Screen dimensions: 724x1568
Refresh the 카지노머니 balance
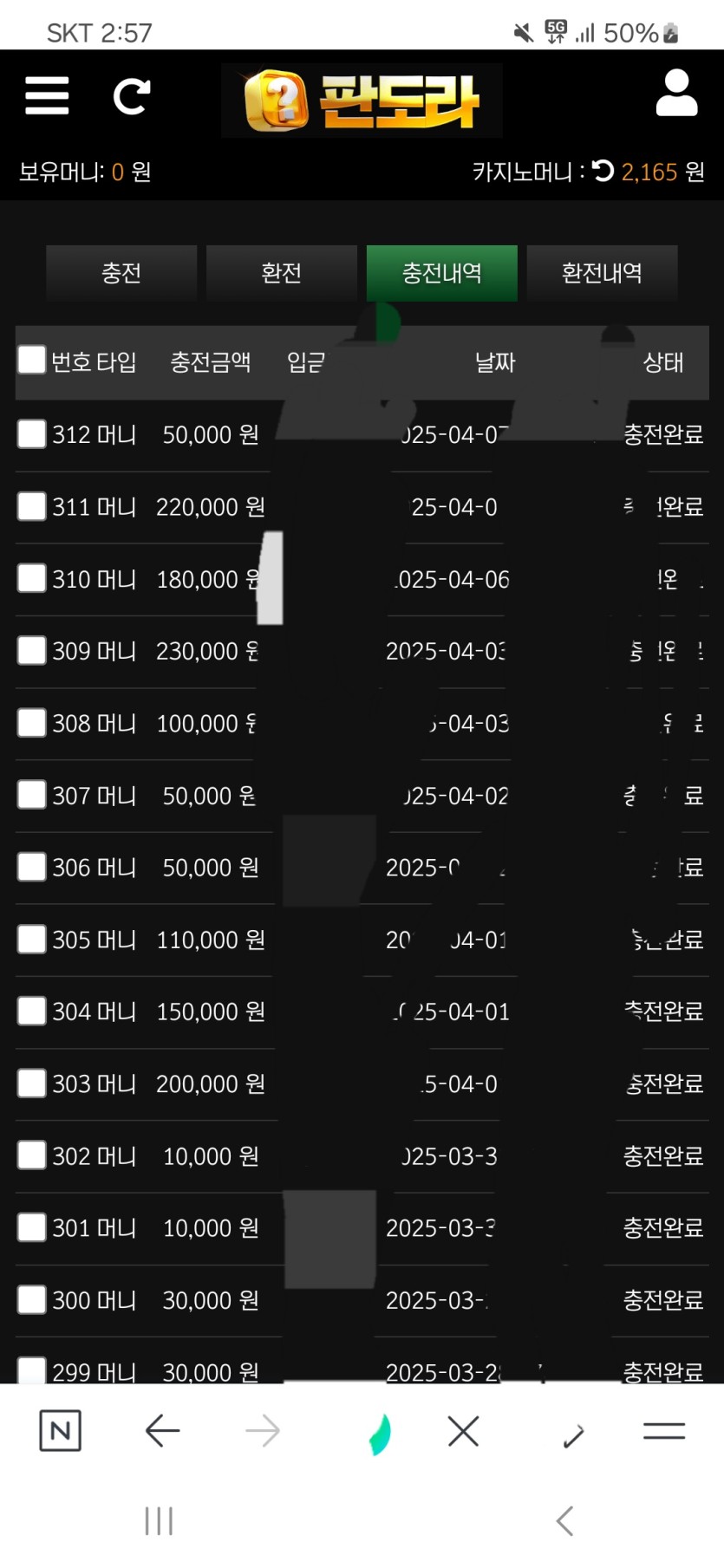pos(603,171)
